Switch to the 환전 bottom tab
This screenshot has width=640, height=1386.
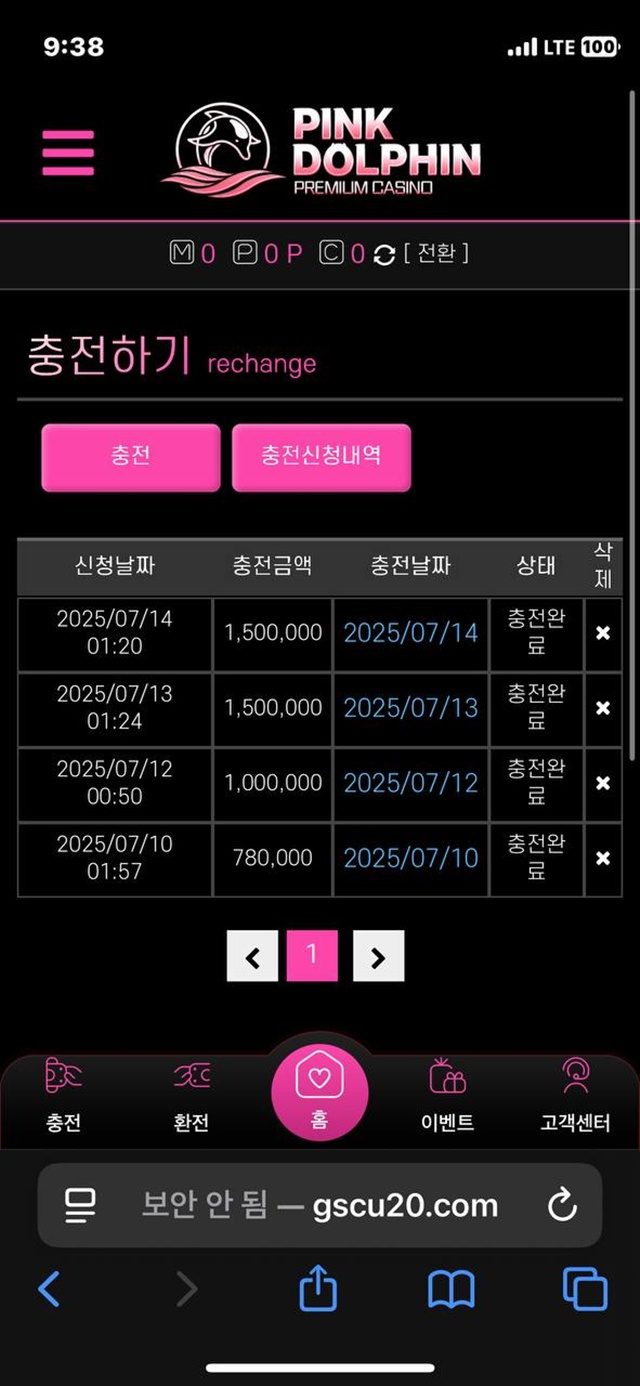click(191, 1096)
